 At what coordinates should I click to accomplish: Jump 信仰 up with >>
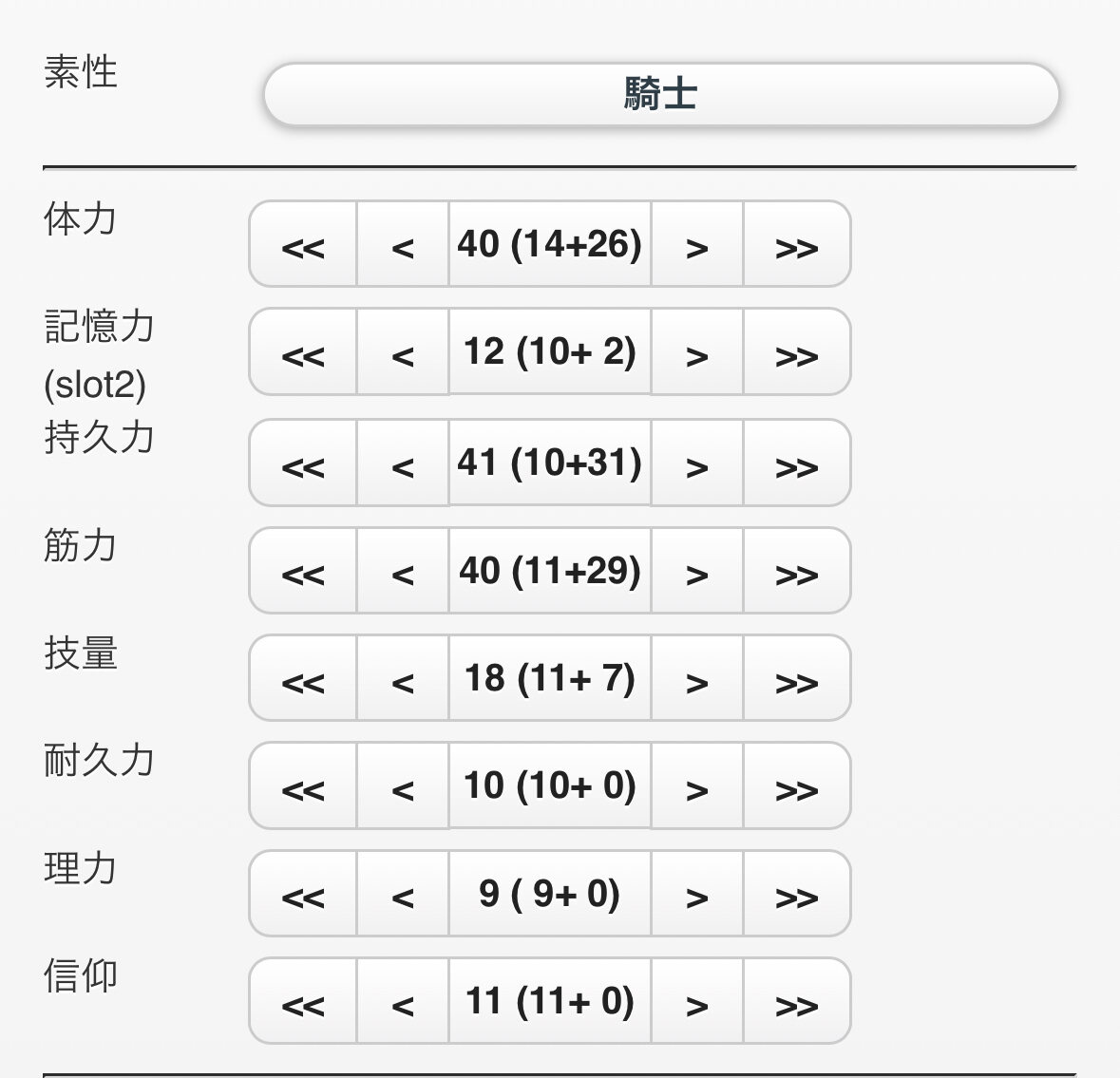point(797,1001)
